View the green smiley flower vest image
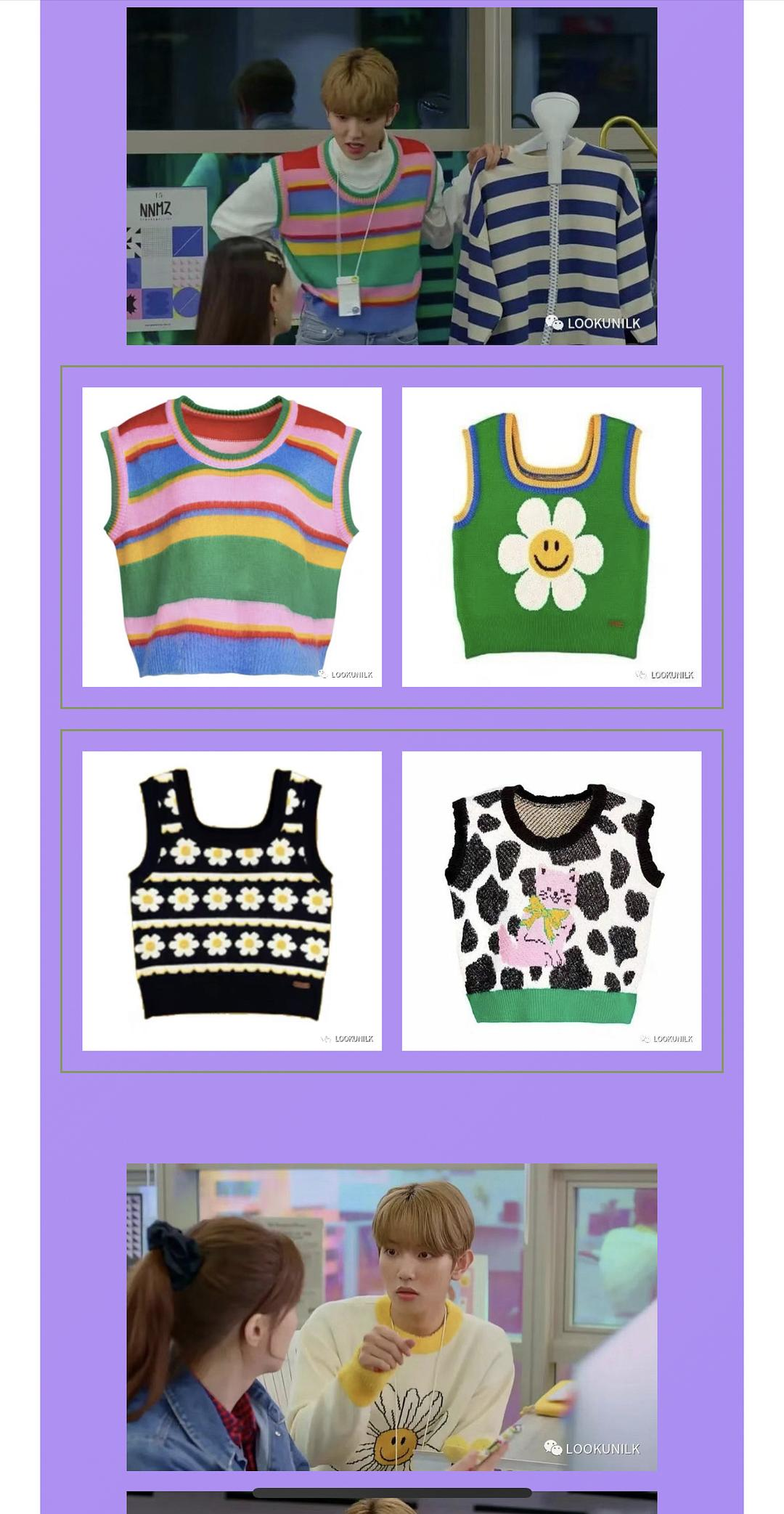 [551, 537]
